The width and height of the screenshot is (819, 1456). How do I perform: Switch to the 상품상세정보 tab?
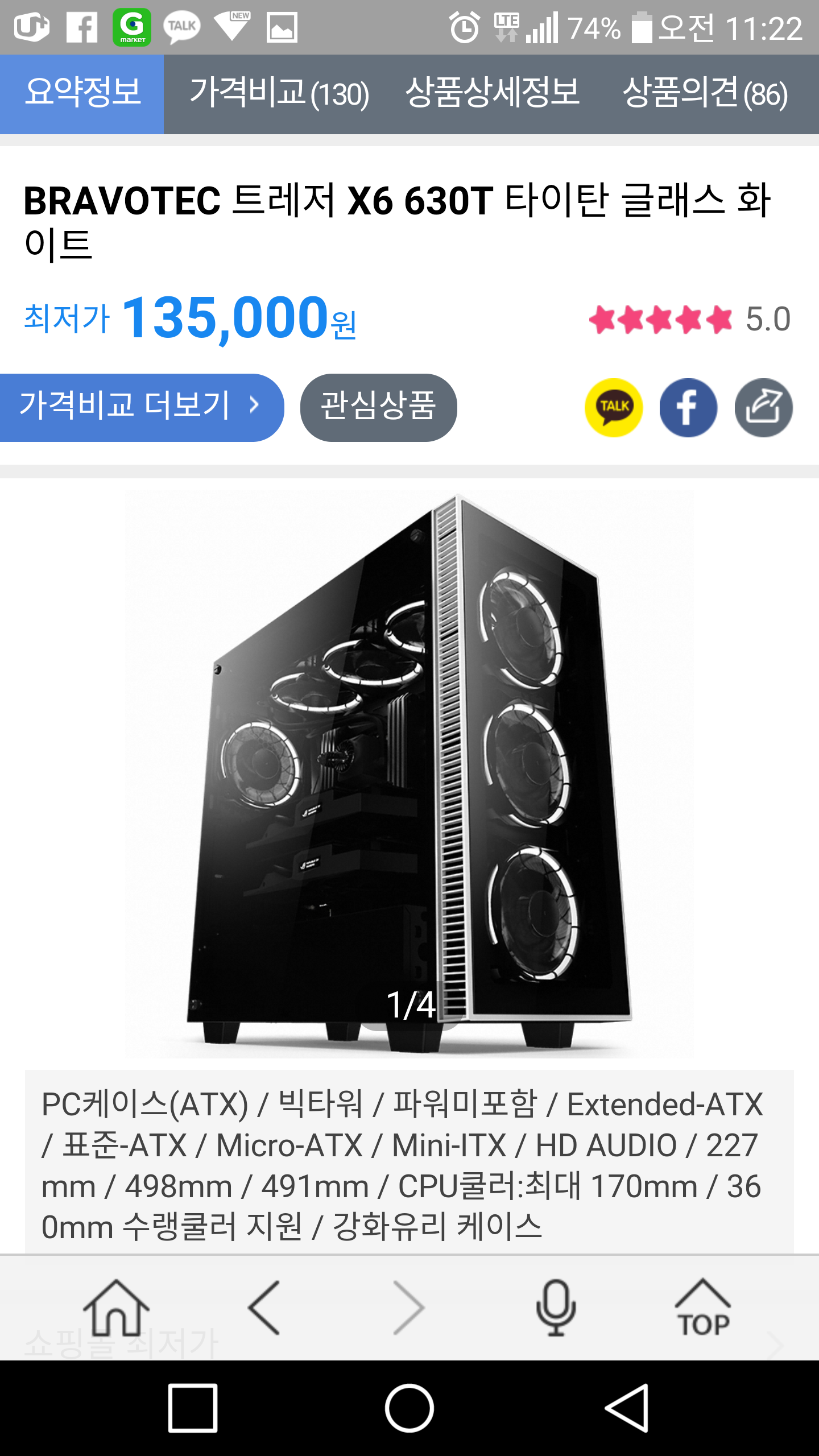pos(493,94)
